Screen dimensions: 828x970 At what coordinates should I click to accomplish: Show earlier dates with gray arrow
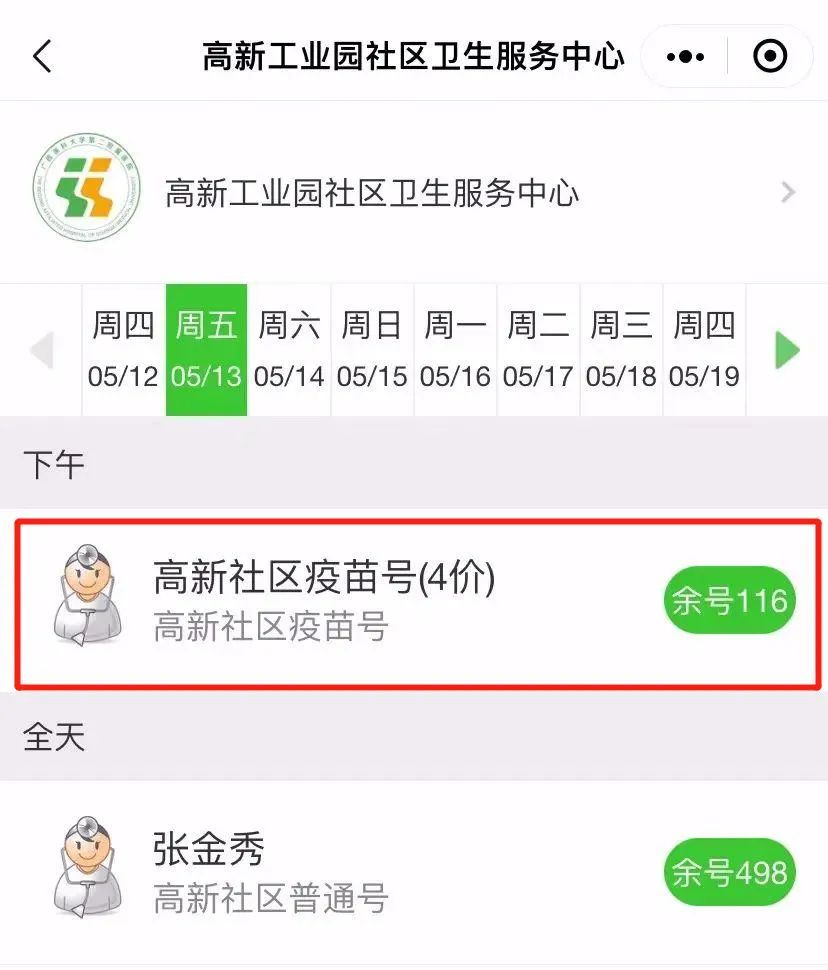(41, 350)
